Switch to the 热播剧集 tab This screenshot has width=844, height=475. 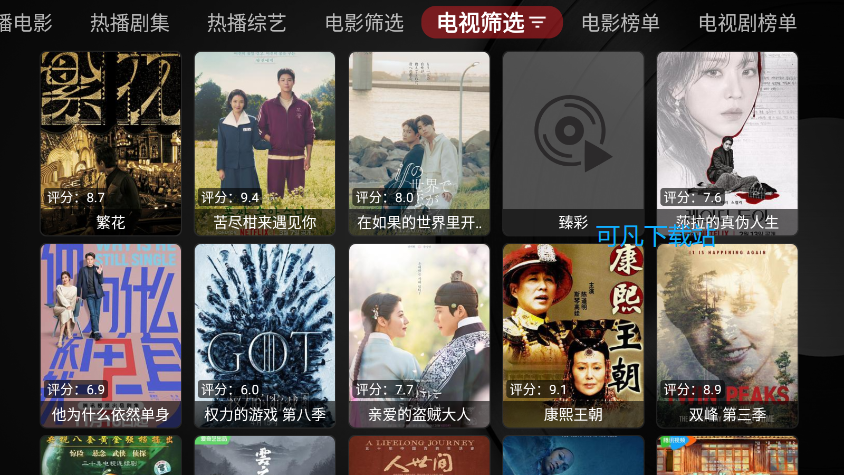[130, 23]
